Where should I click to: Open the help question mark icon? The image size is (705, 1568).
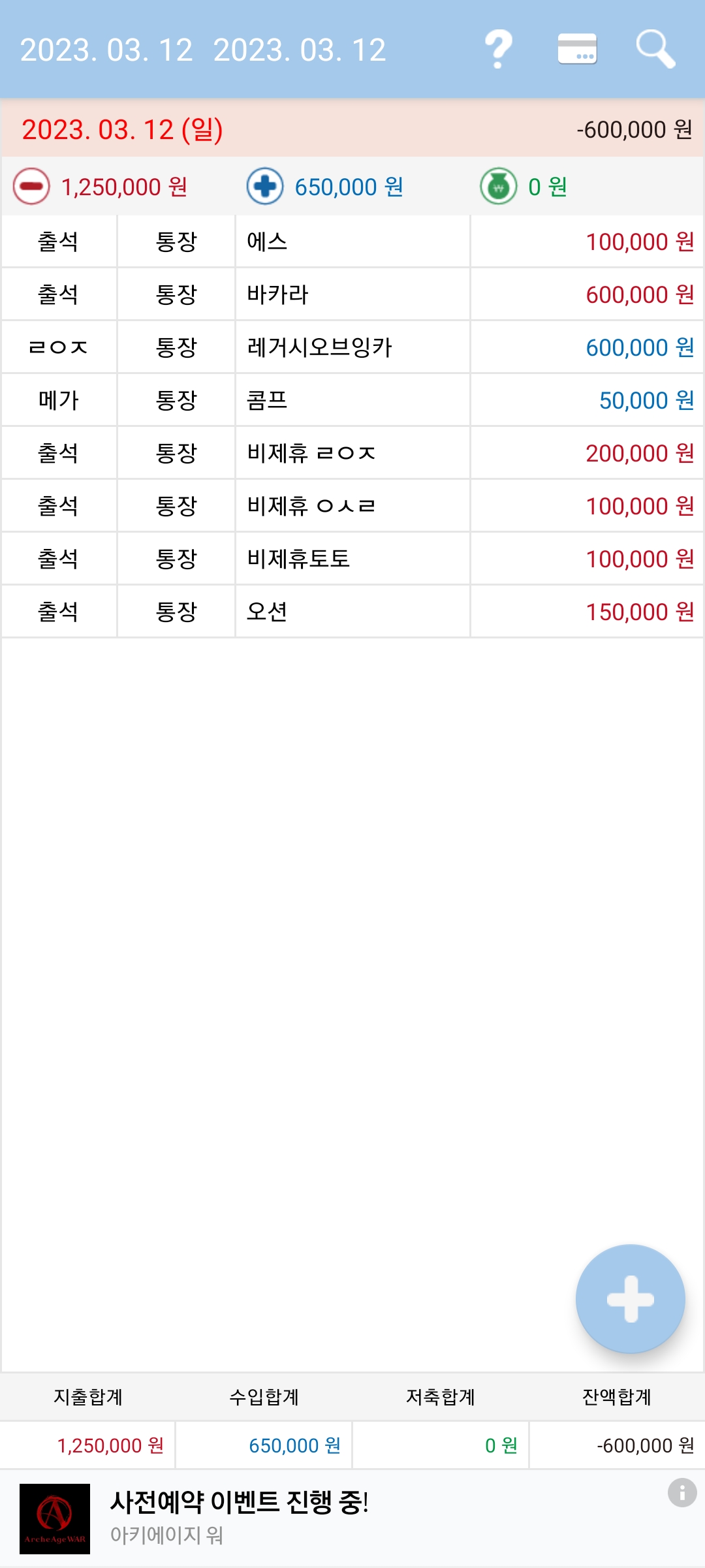tap(499, 50)
